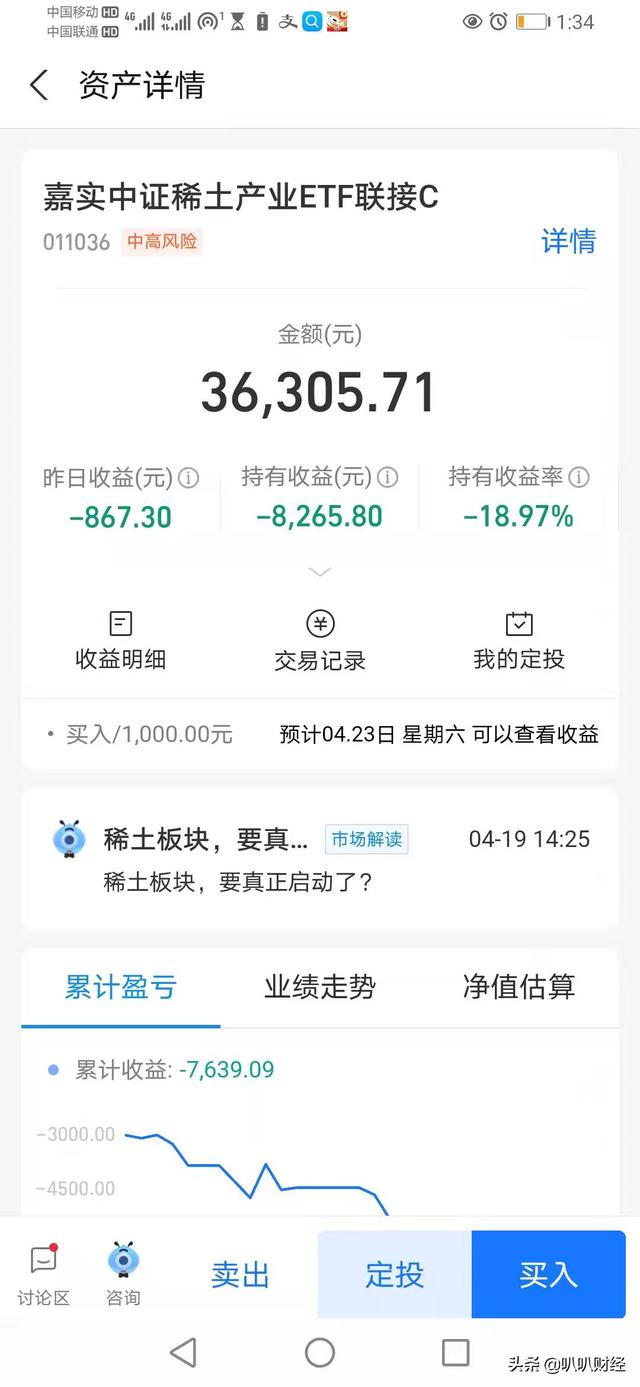Open the 详情 link for the fund

pos(568,241)
